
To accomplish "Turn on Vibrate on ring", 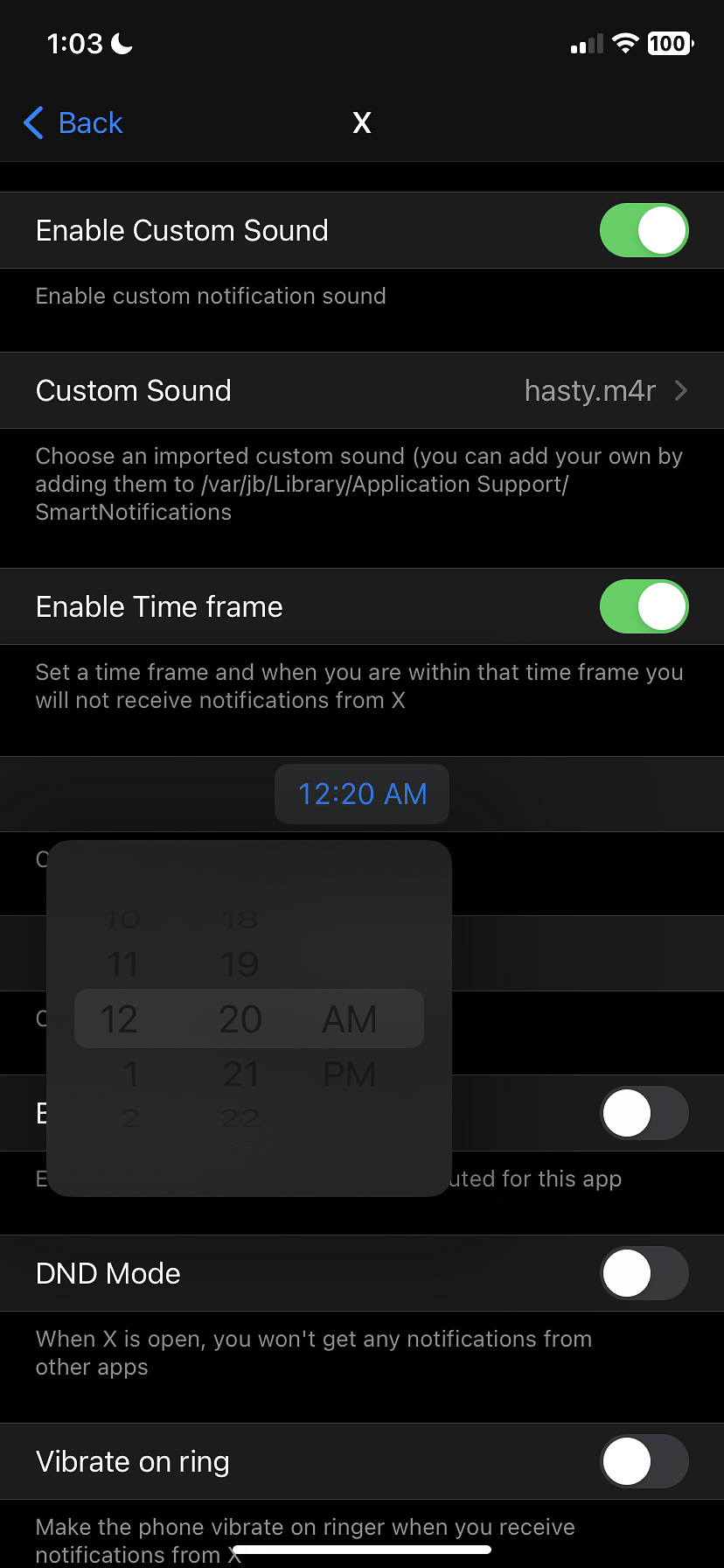I will [x=644, y=1461].
